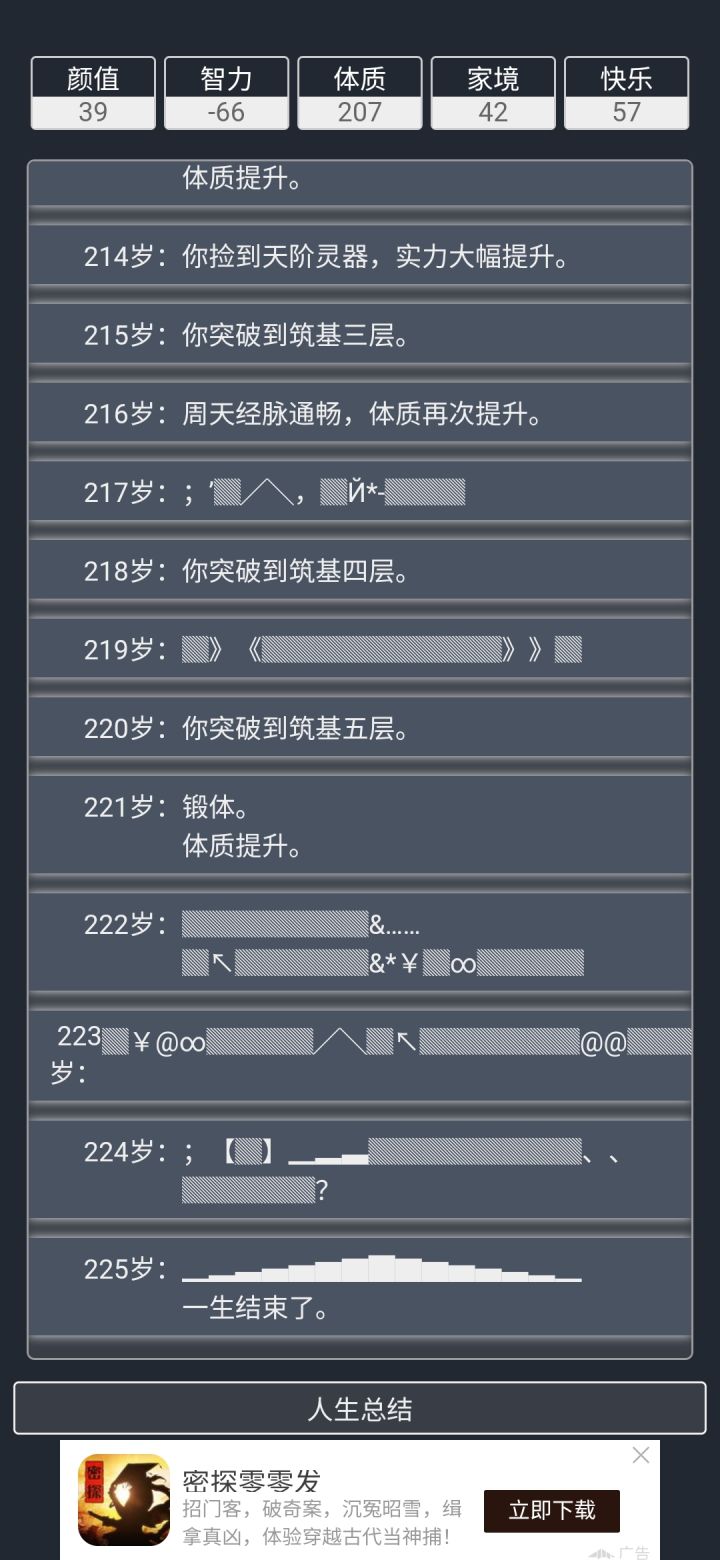This screenshot has height=1560, width=720.
Task: Tap 立即下载 to download the game
Action: point(553,1511)
